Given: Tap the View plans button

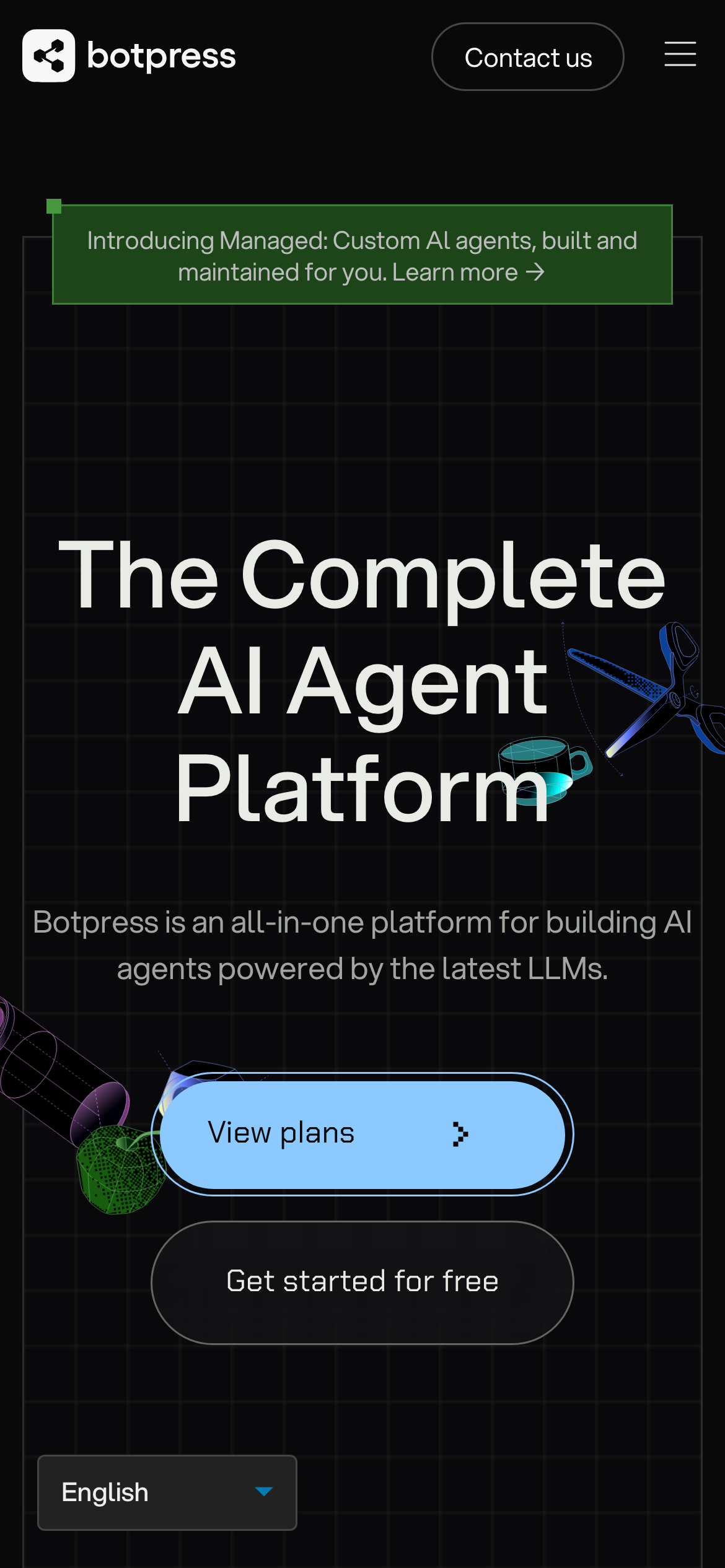Looking at the screenshot, I should pos(362,1134).
